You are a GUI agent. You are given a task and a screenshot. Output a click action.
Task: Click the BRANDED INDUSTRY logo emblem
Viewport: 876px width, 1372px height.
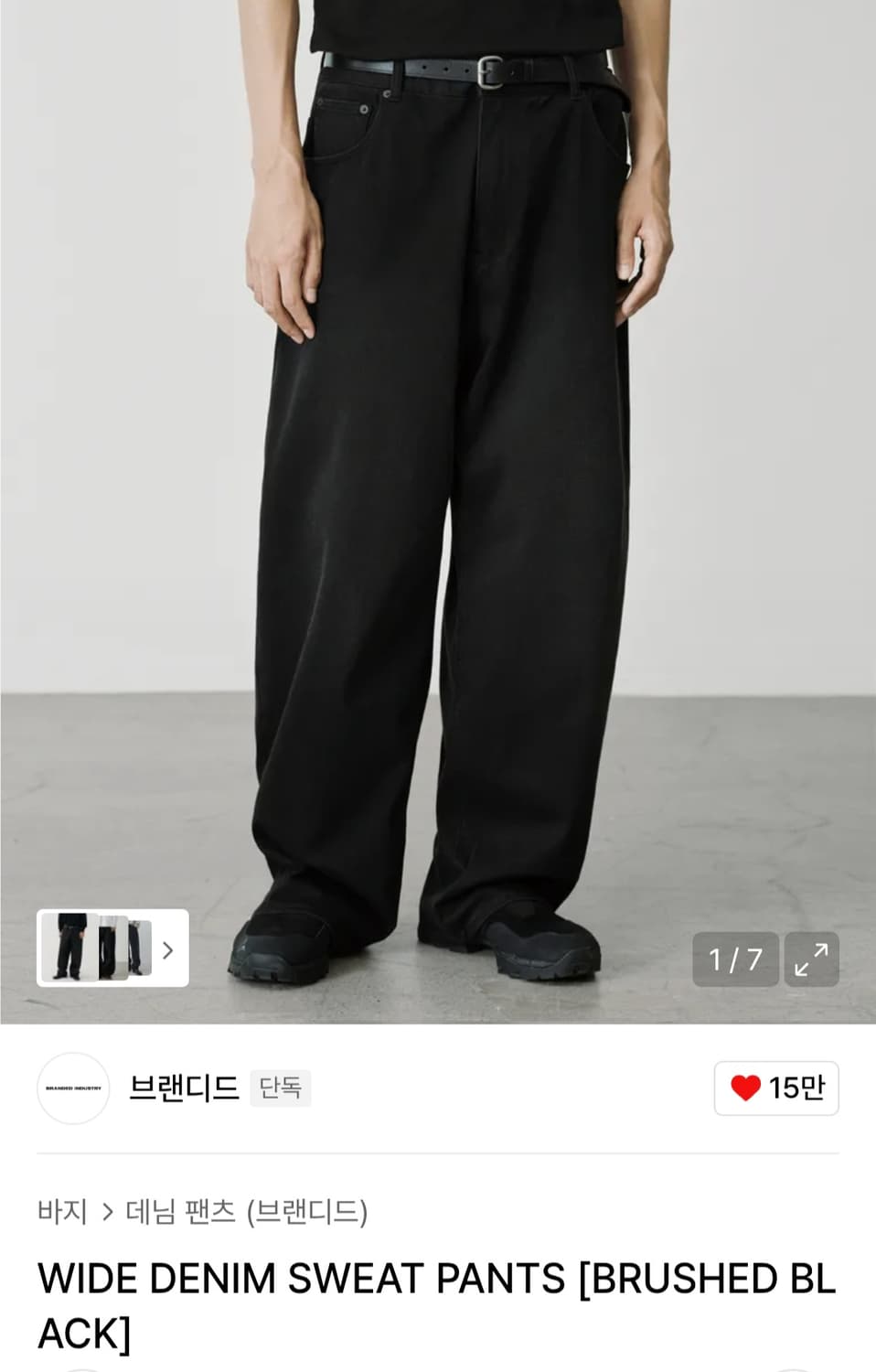click(x=72, y=1088)
